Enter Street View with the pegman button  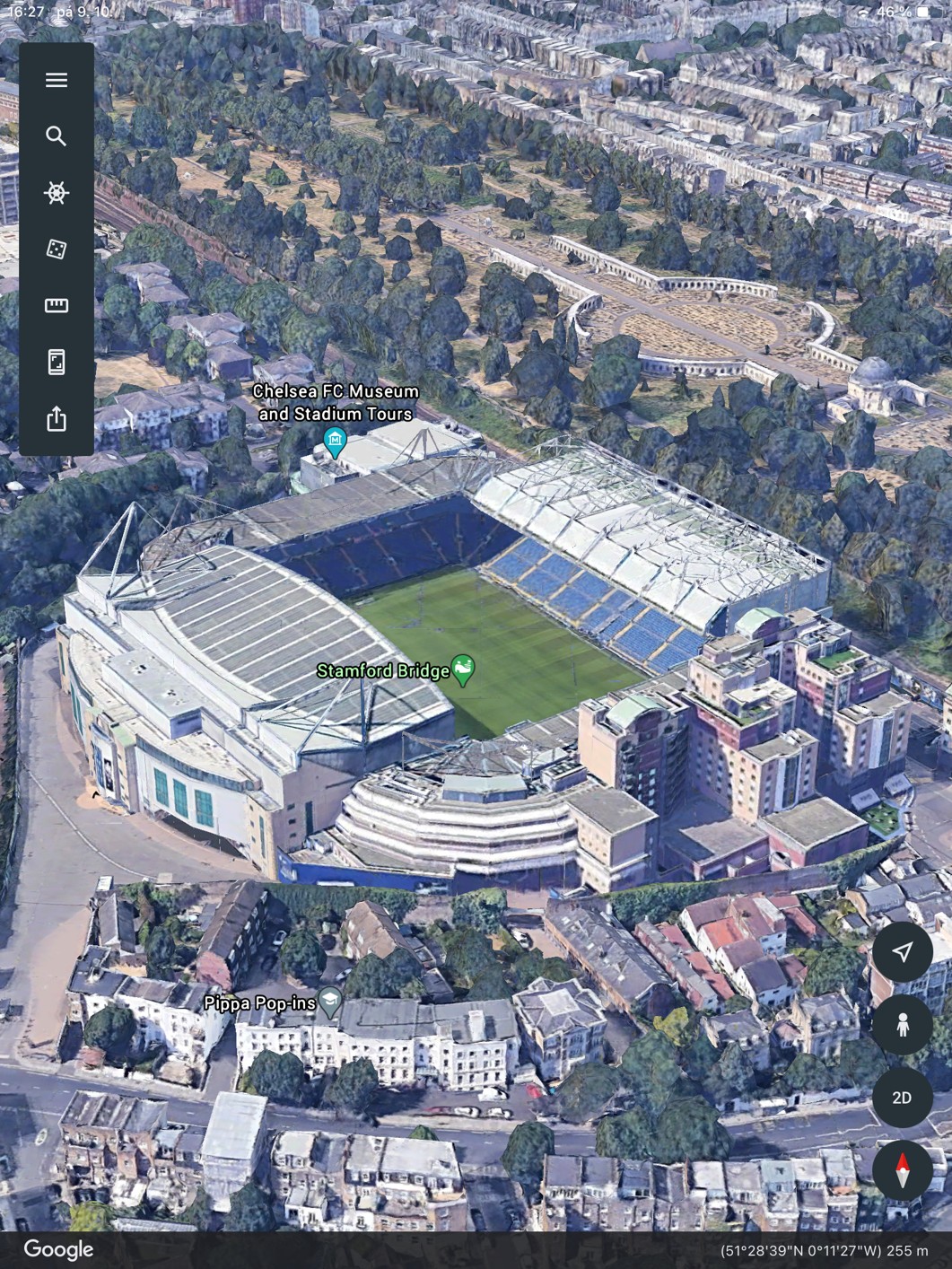pos(903,1025)
